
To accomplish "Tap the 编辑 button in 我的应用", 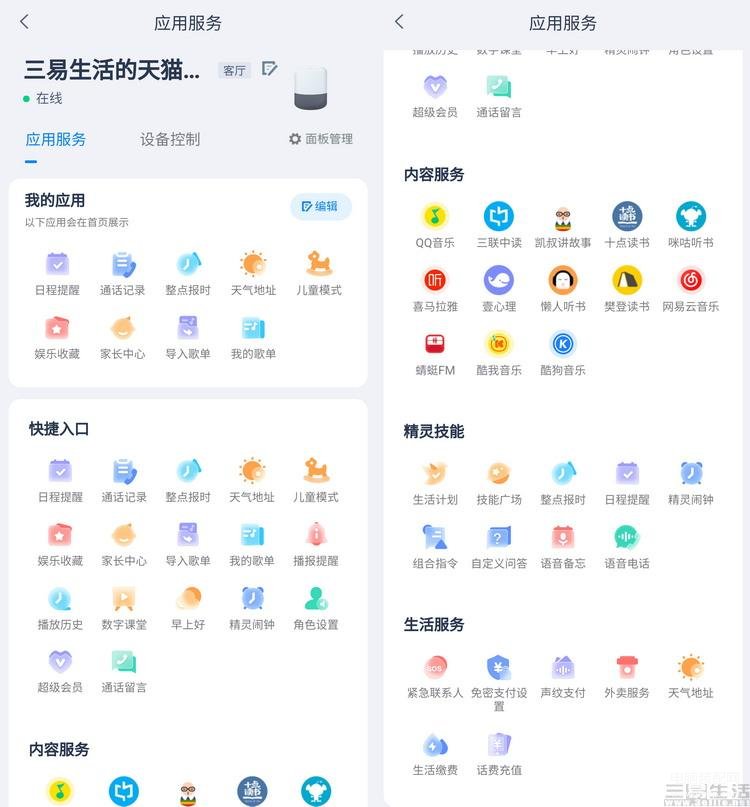I will (320, 206).
